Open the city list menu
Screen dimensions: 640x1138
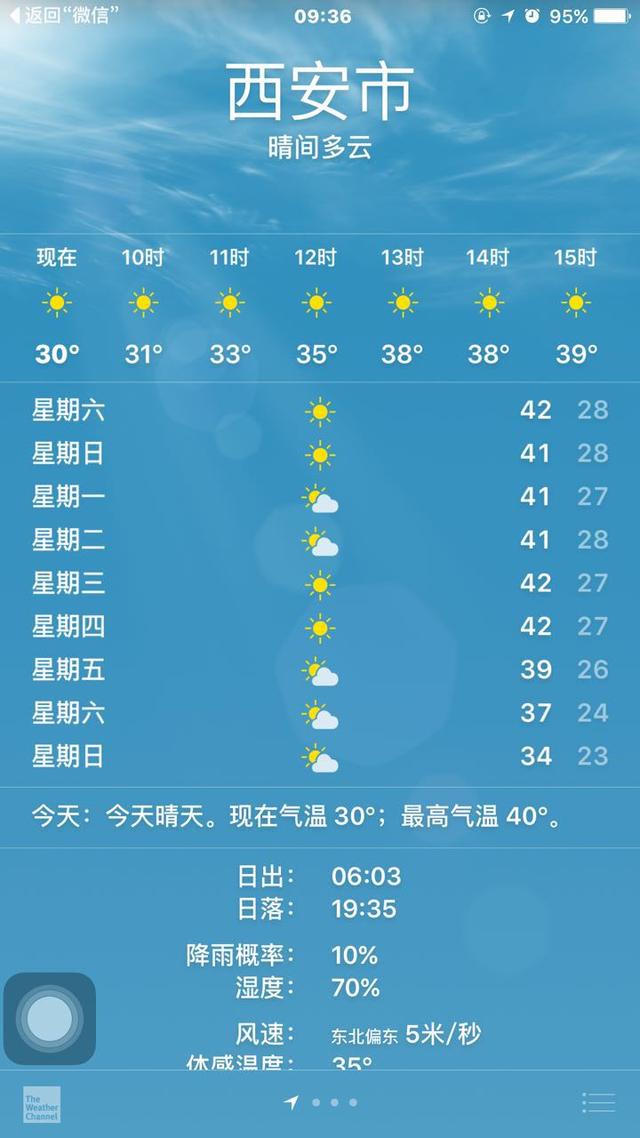click(x=598, y=1102)
